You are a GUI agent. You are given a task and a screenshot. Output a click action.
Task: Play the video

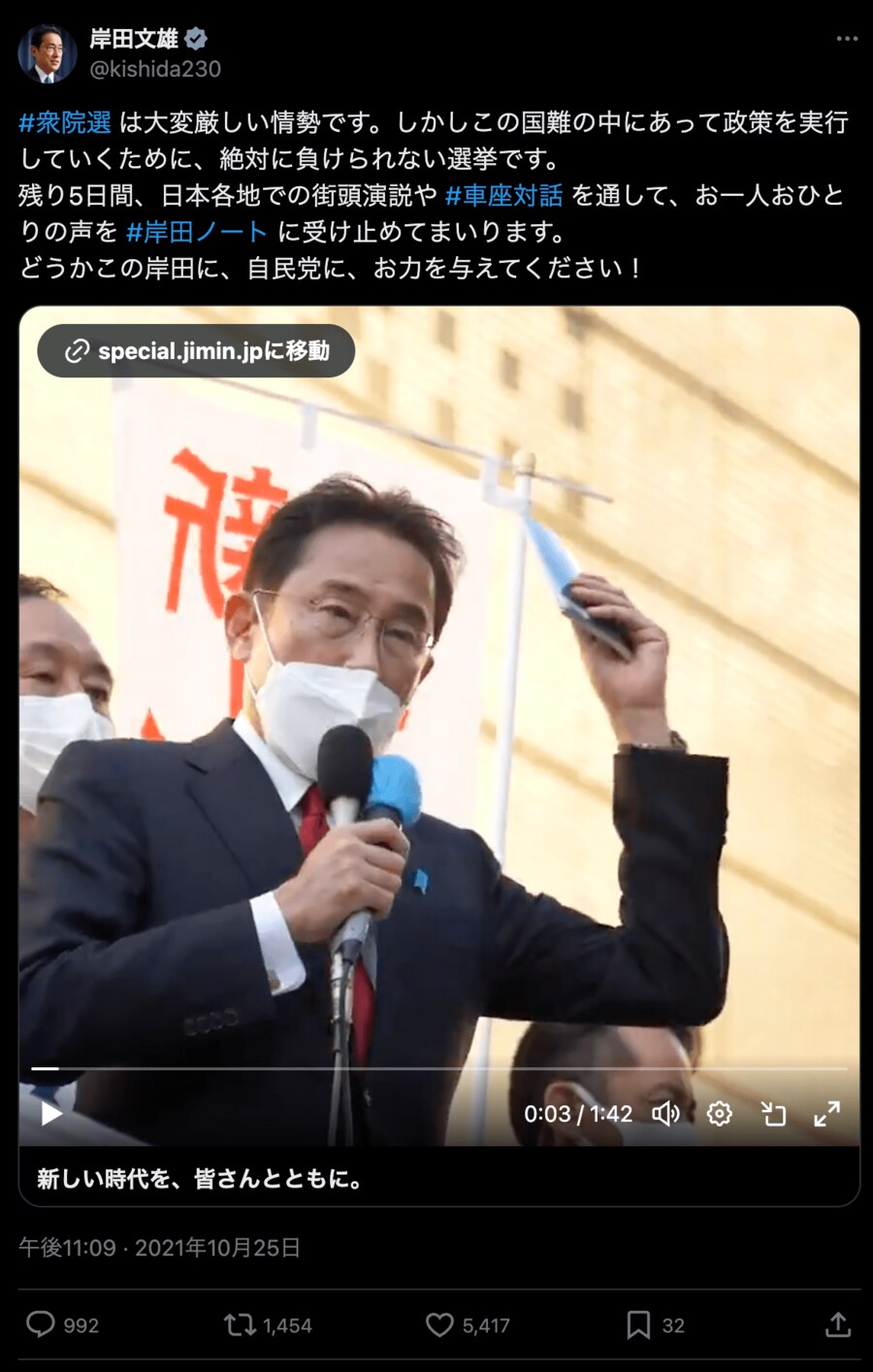click(x=51, y=1113)
